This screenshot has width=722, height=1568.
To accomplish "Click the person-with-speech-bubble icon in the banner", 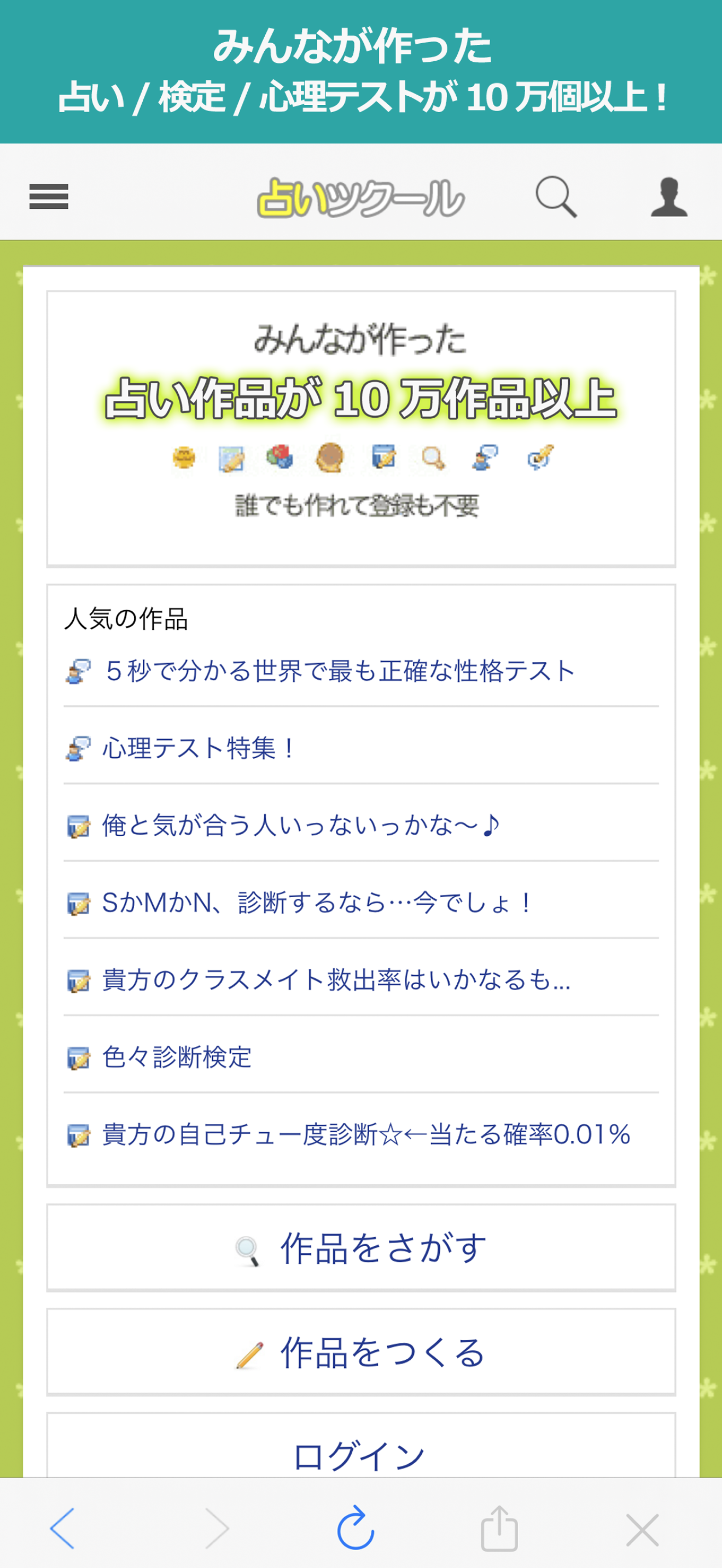I will coord(481,458).
